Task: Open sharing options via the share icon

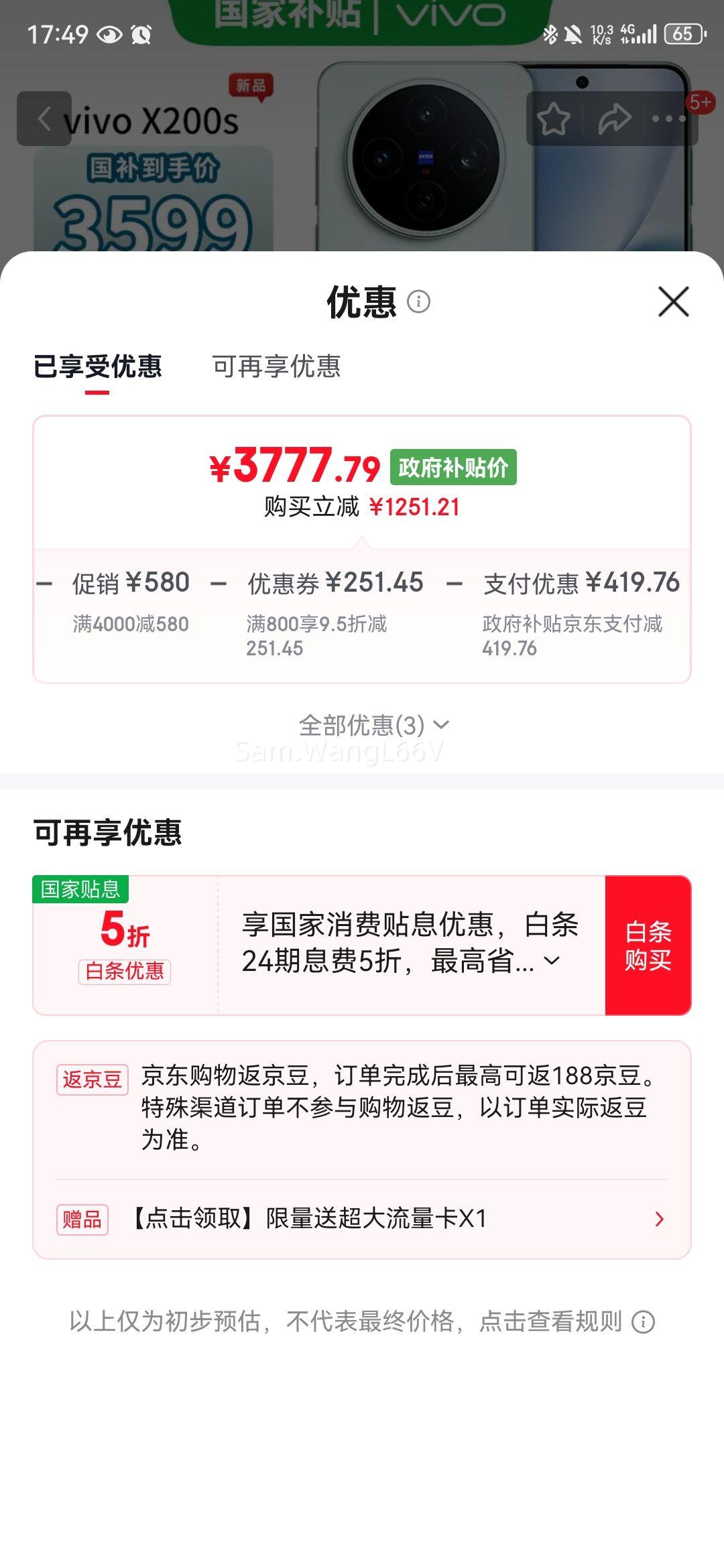Action: click(x=615, y=119)
